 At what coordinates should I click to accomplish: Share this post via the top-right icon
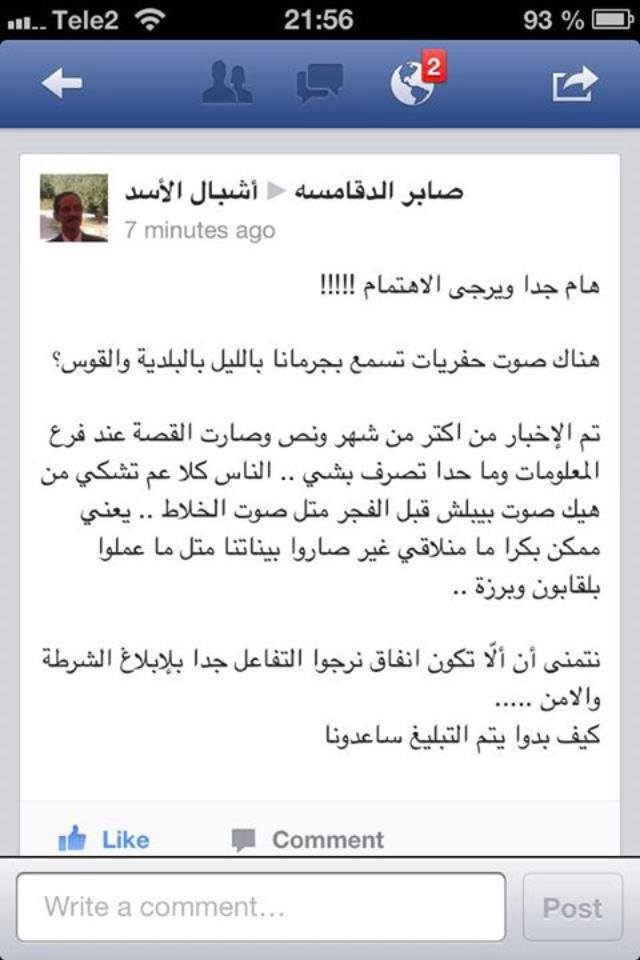[x=575, y=84]
